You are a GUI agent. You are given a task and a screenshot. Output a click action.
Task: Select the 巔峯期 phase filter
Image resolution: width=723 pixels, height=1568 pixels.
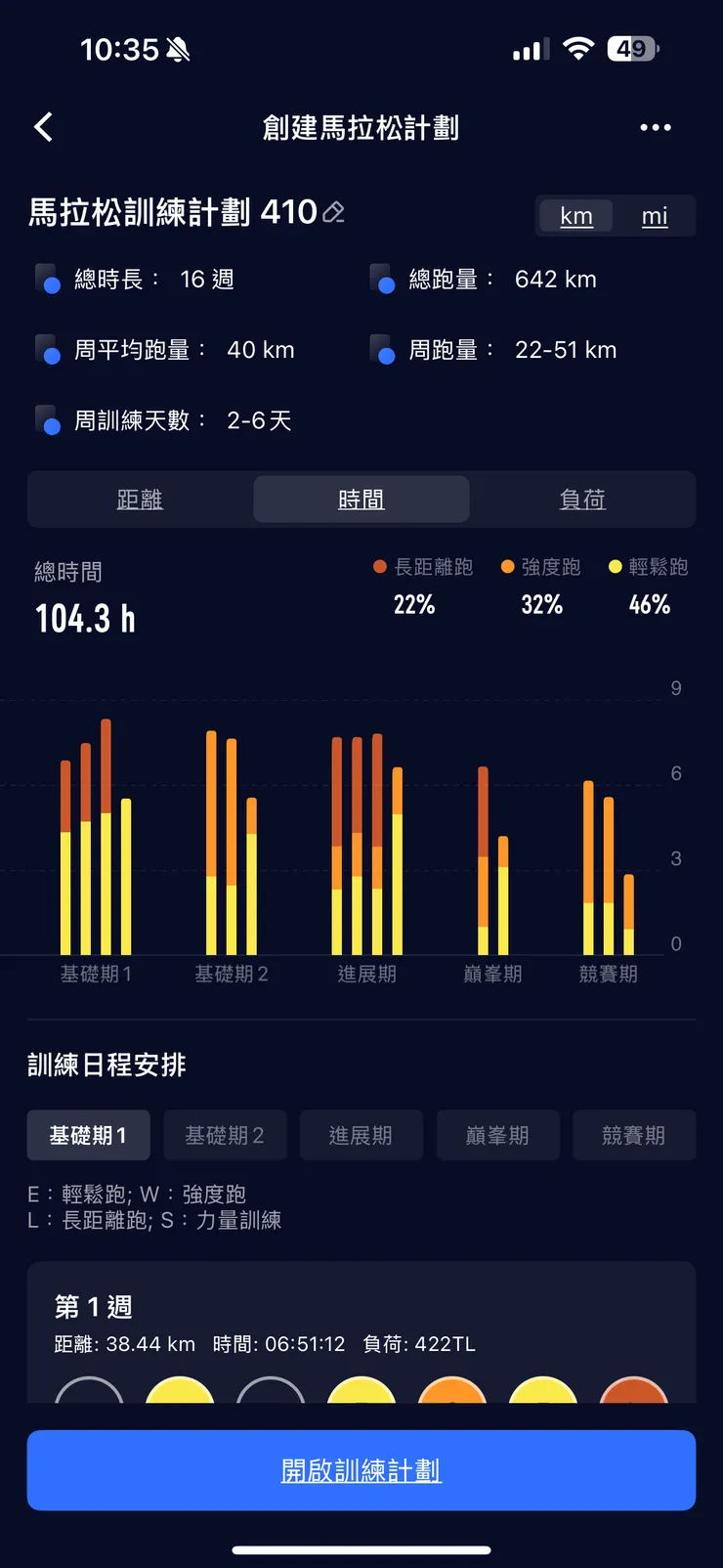[497, 1135]
